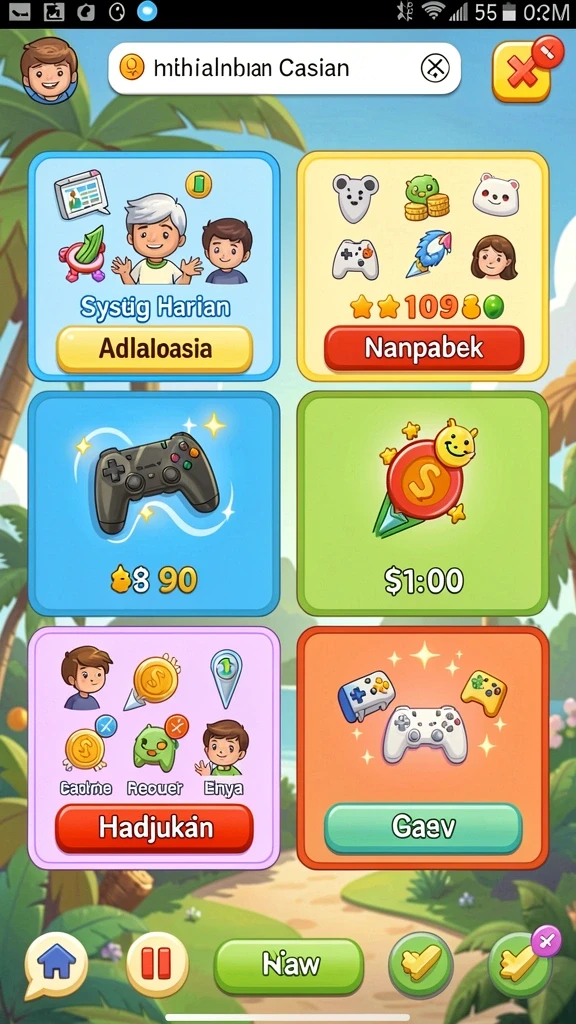576x1024 pixels.
Task: Pause the game with the red pause button
Action: (x=157, y=964)
